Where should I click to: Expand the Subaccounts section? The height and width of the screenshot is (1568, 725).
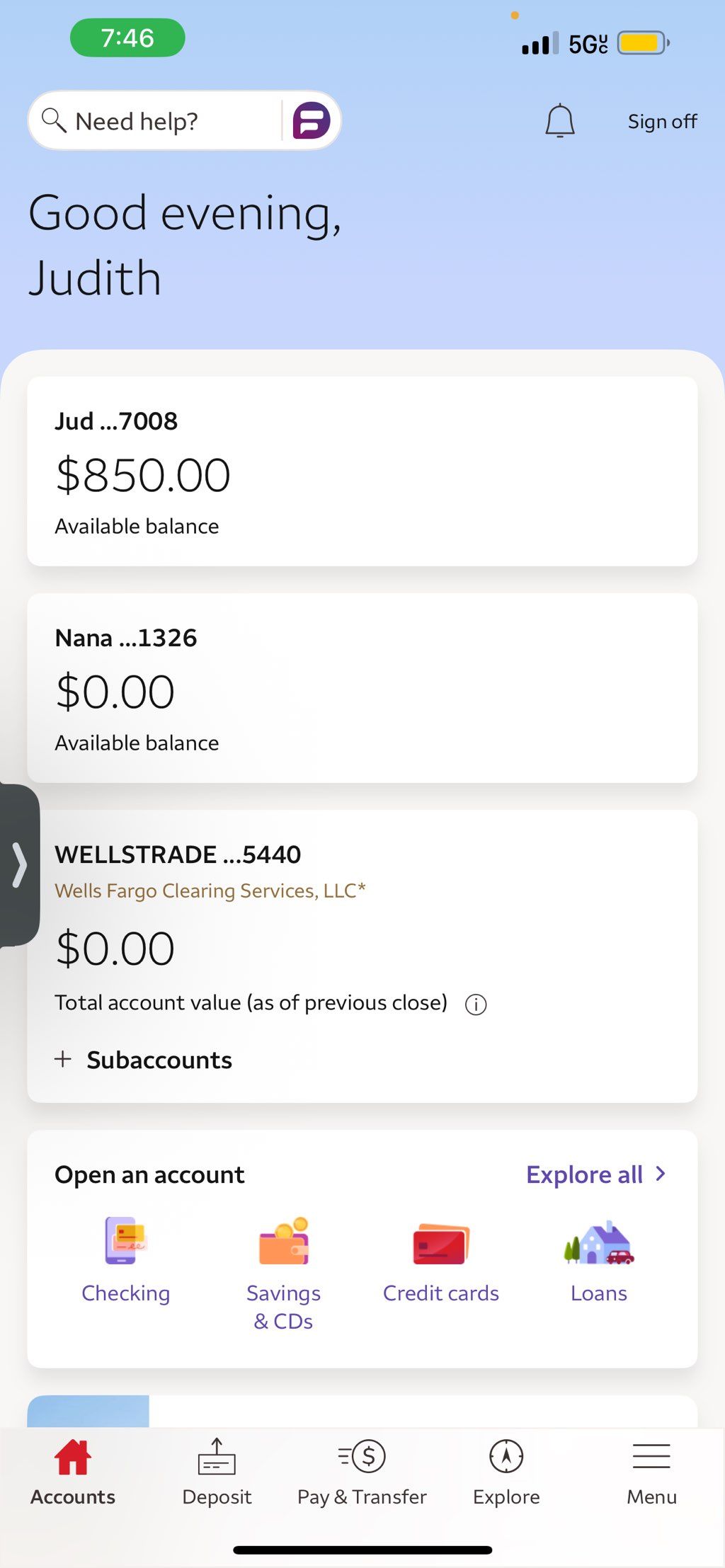[x=144, y=1060]
